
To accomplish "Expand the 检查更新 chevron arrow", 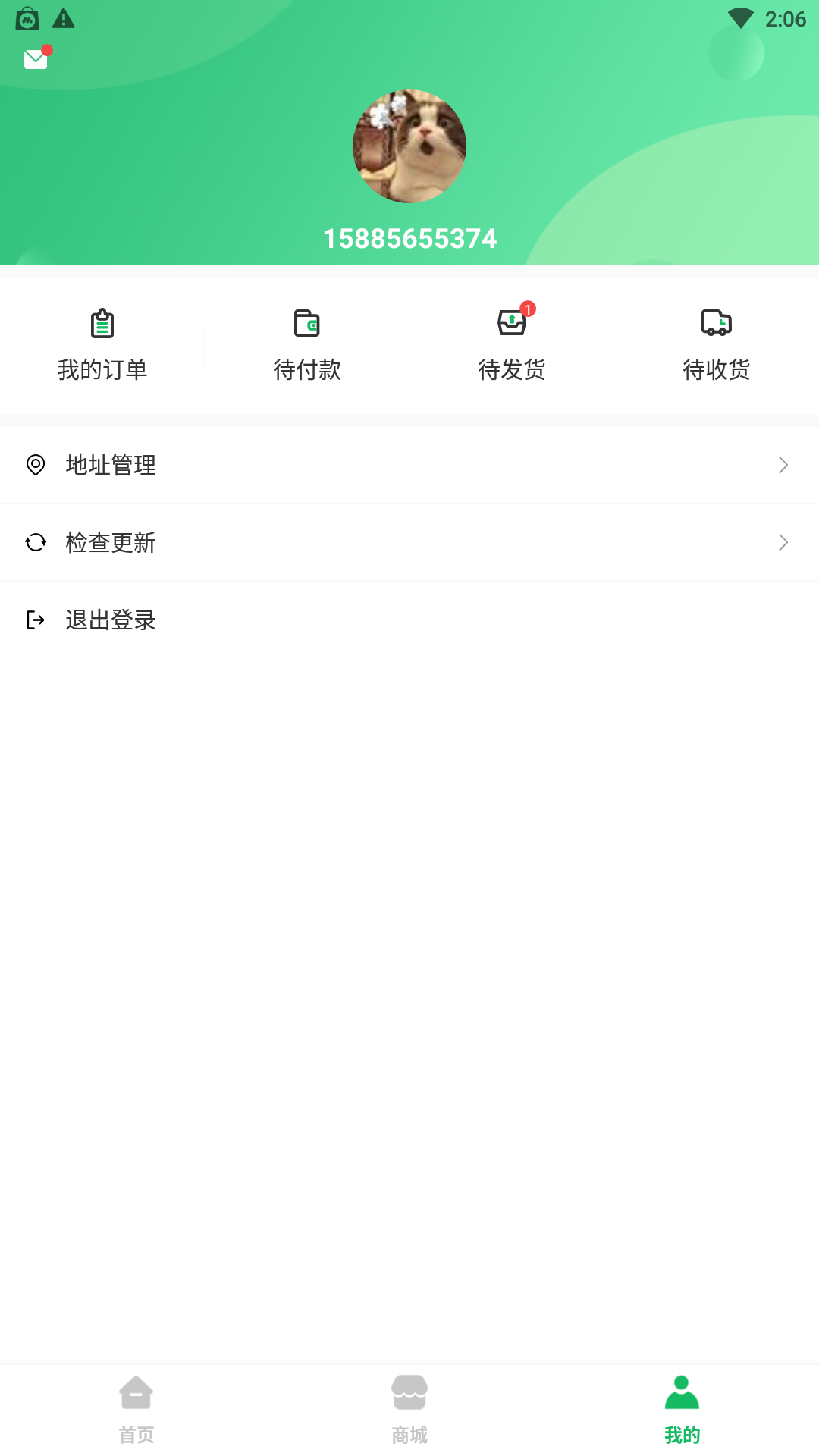I will click(x=783, y=542).
